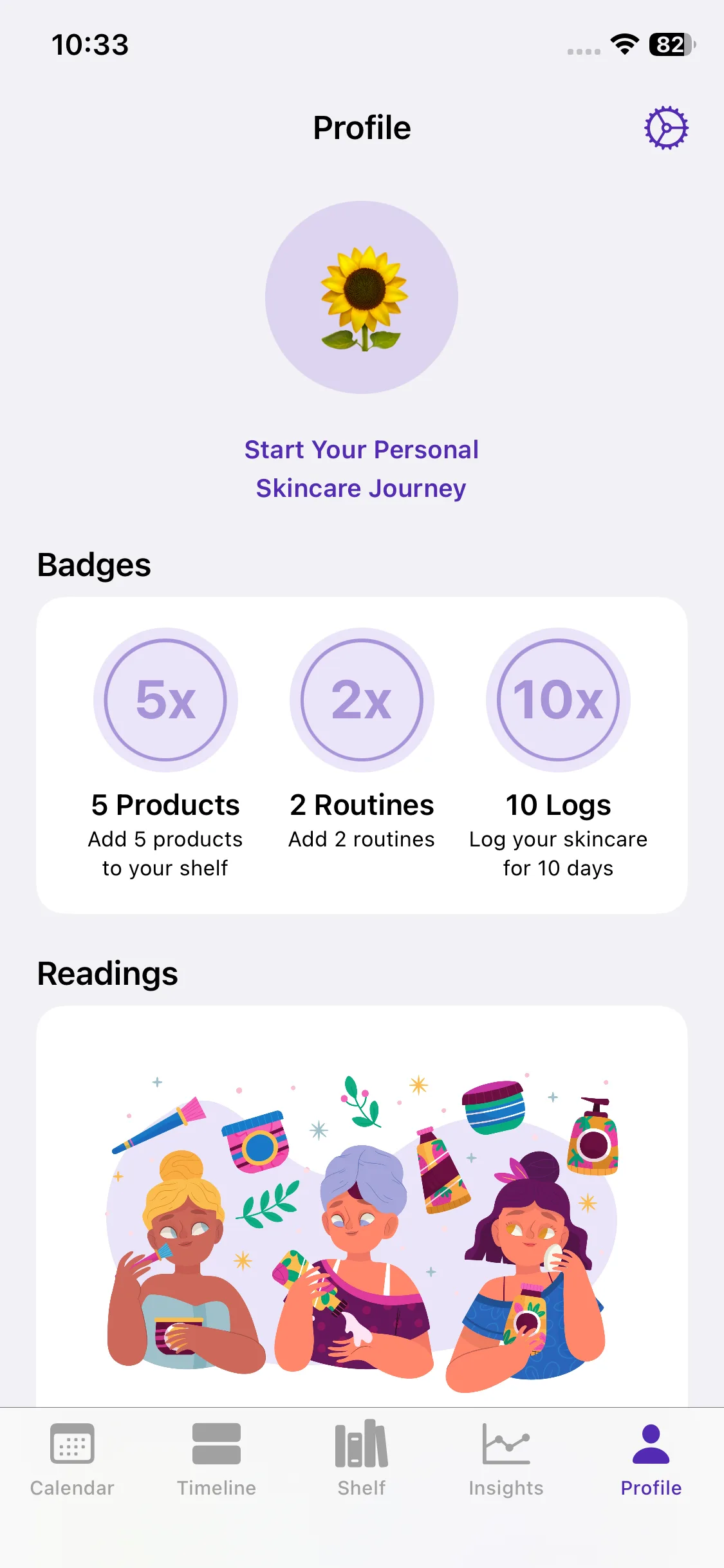
Task: Switch to the Calendar tab
Action: coord(72,1460)
